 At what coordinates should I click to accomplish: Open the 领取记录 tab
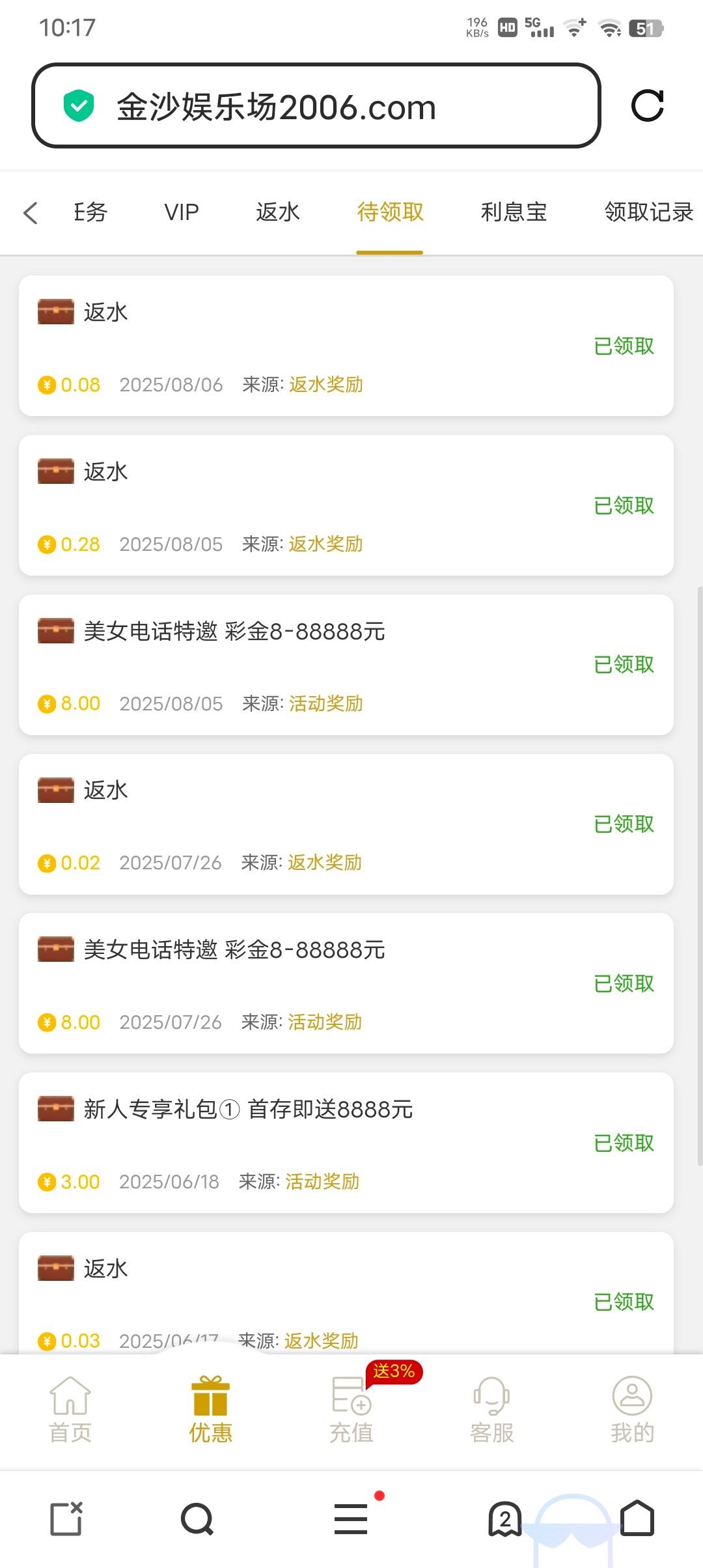648,212
